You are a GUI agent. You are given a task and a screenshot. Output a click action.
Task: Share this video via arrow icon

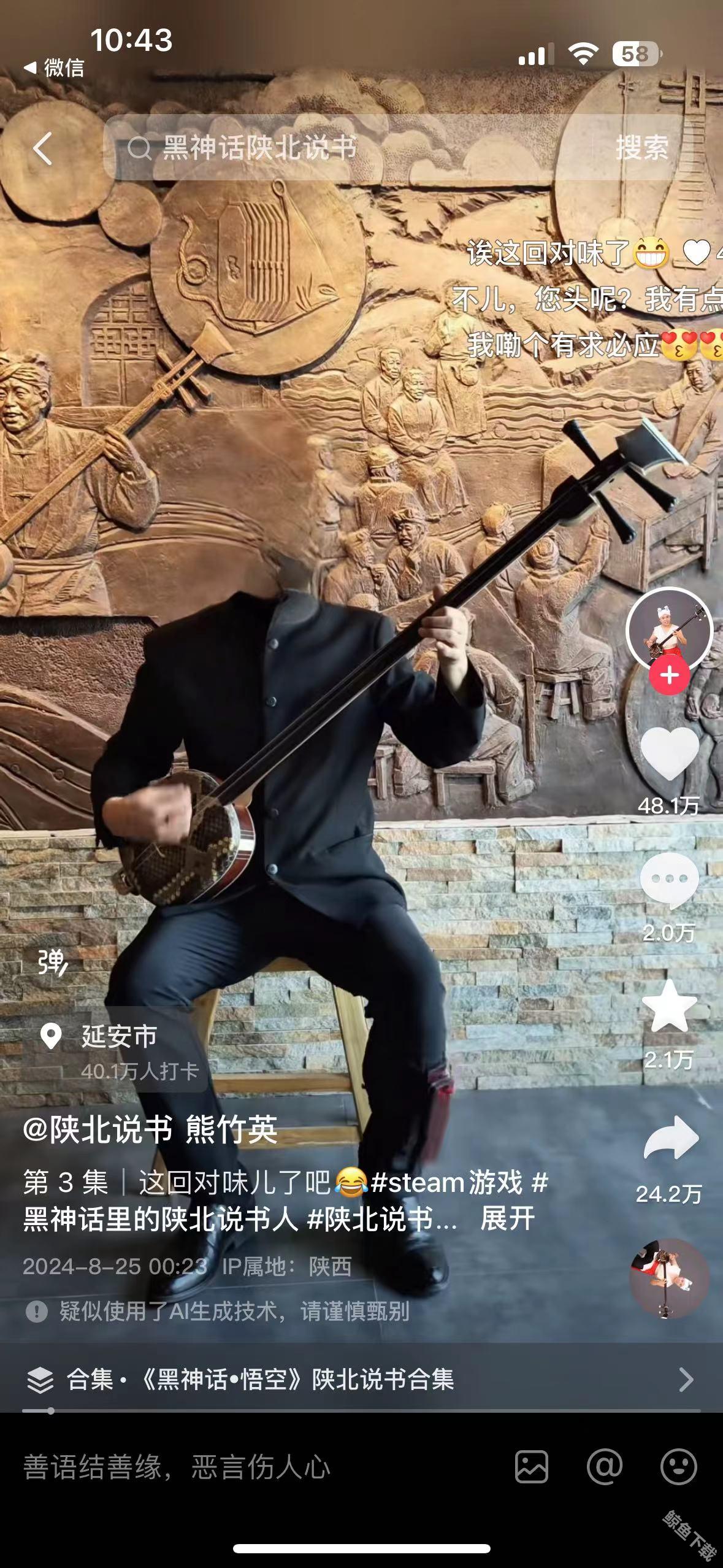tap(669, 1139)
